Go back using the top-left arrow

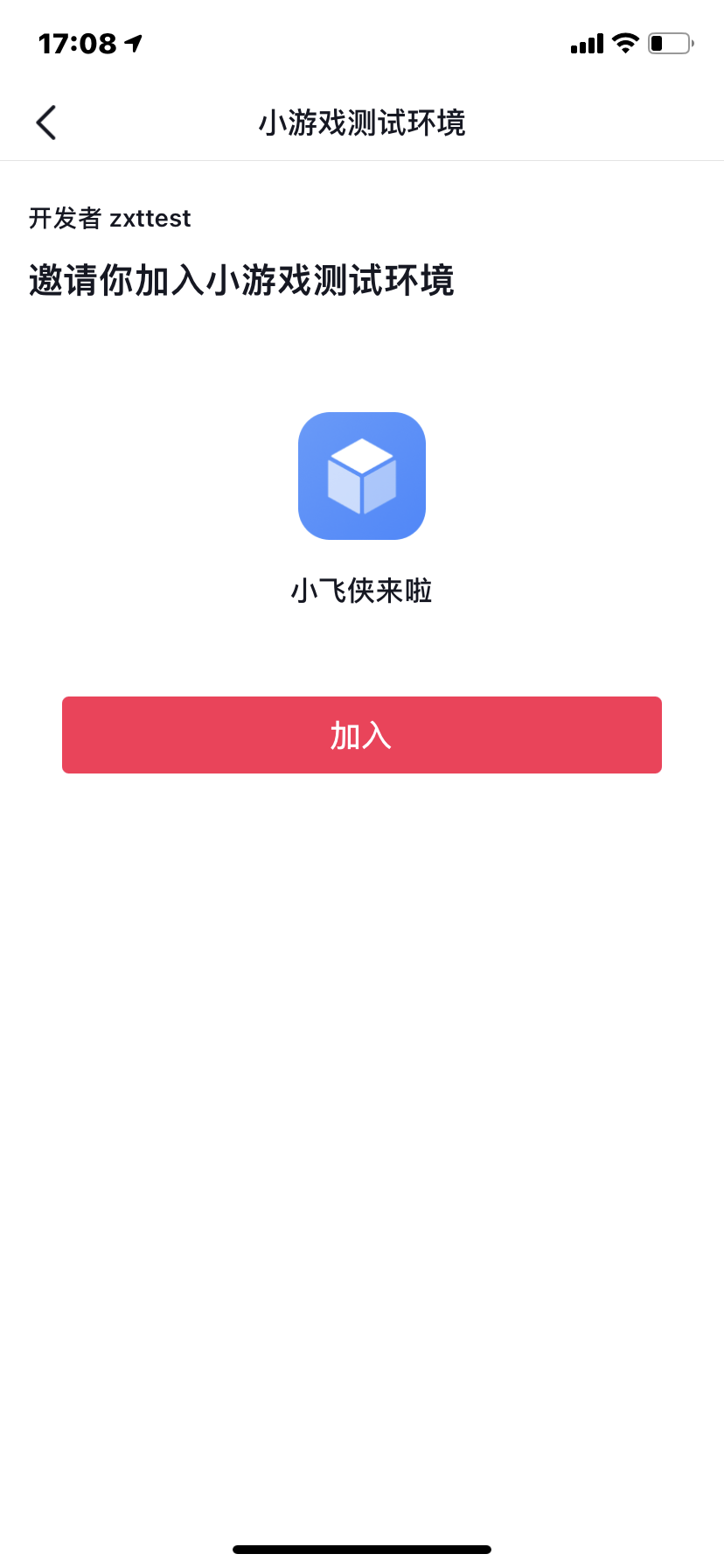click(x=46, y=122)
